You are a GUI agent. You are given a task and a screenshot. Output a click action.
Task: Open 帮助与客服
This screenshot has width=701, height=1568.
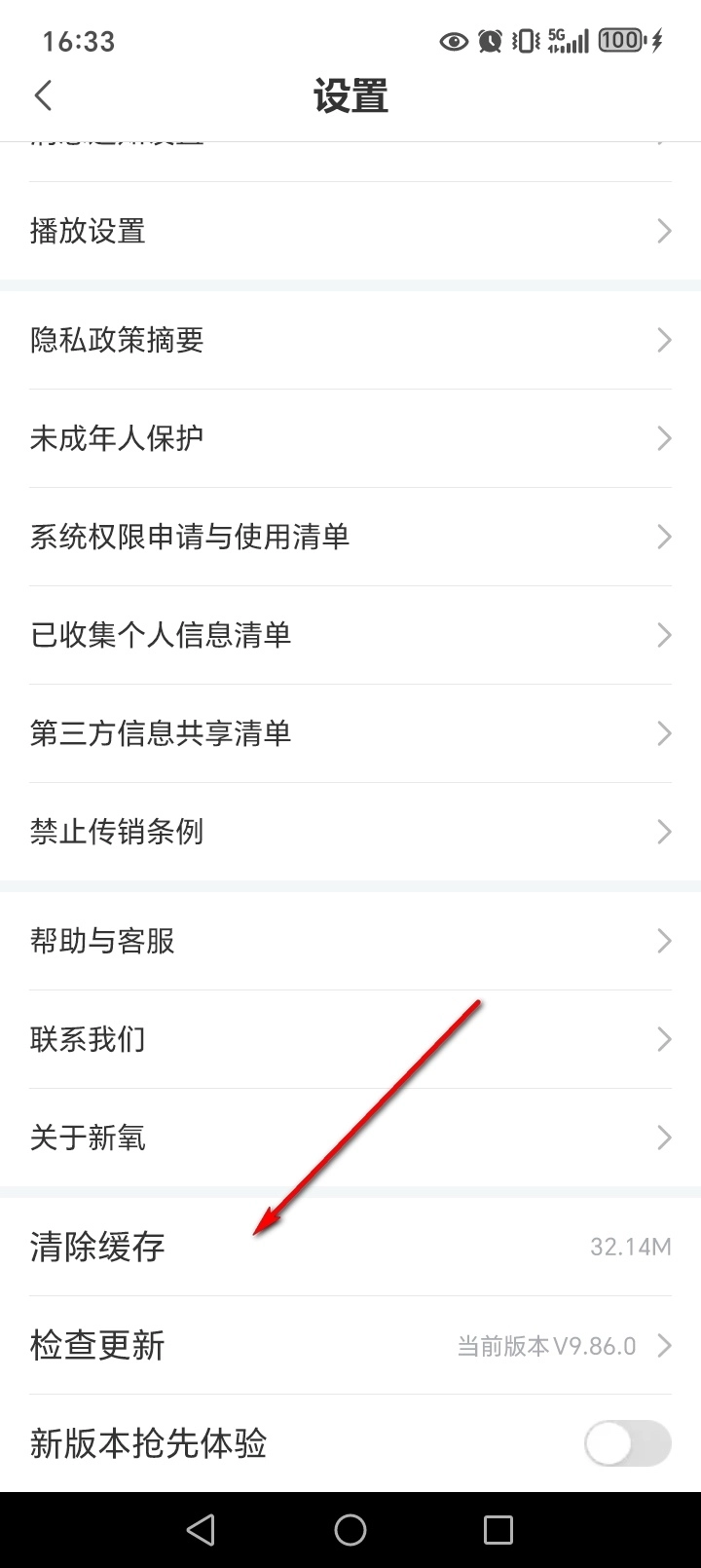pos(350,941)
